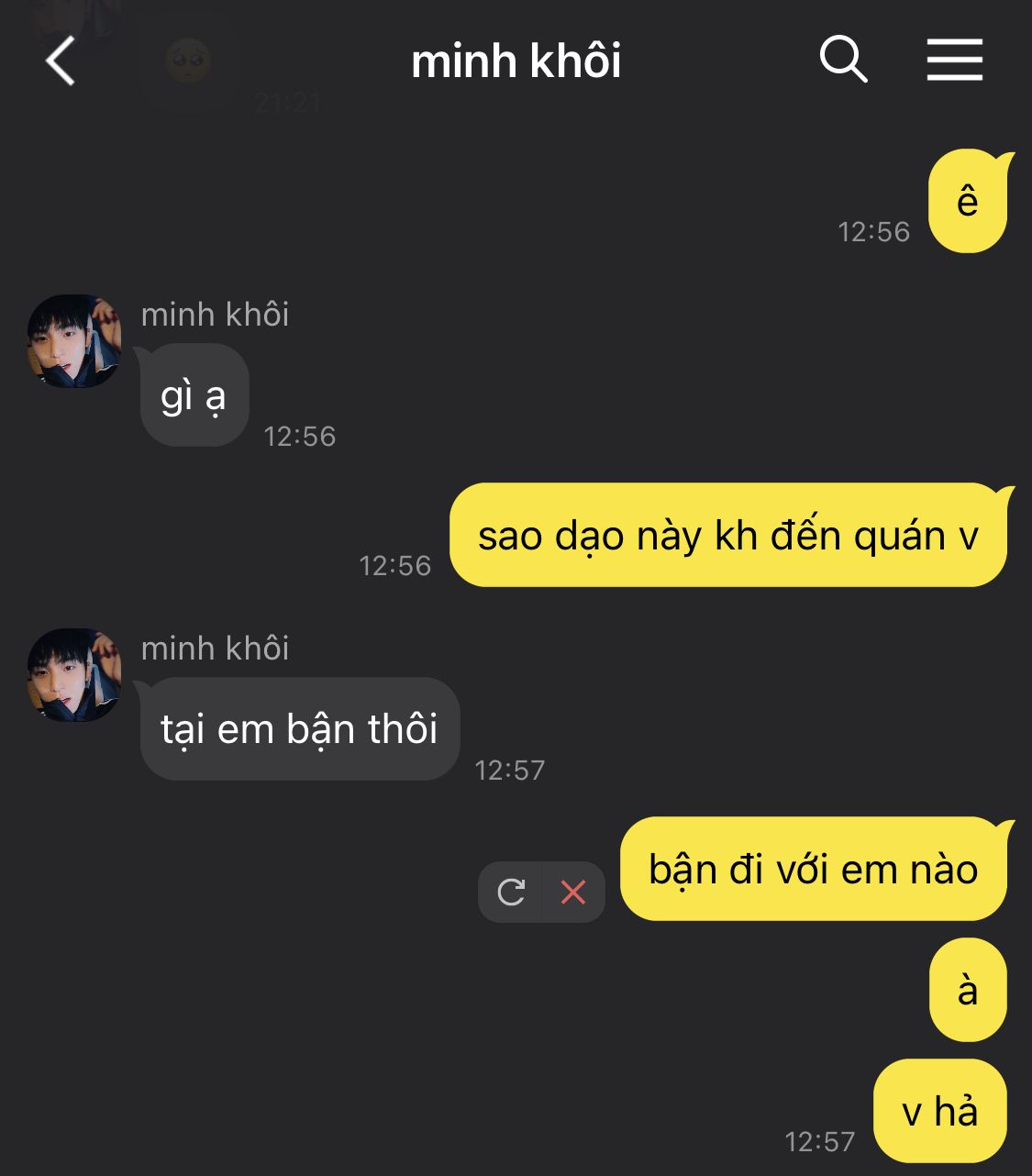Resend the failed message
This screenshot has height=1176, width=1032.
511,892
